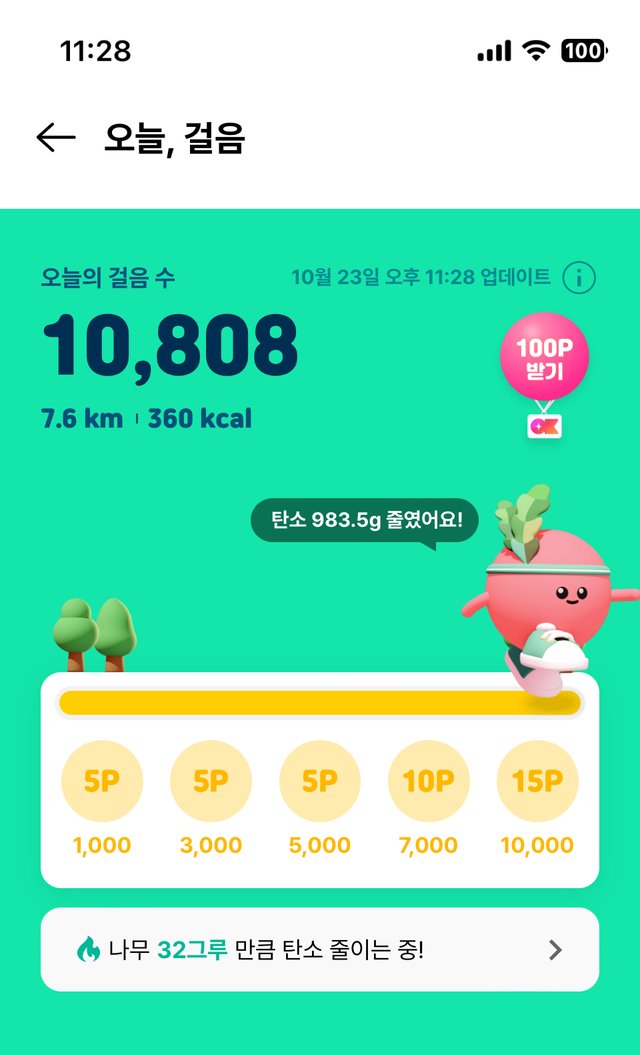Viewport: 640px width, 1055px height.
Task: Open the step count info icon
Action: pyautogui.click(x=579, y=278)
